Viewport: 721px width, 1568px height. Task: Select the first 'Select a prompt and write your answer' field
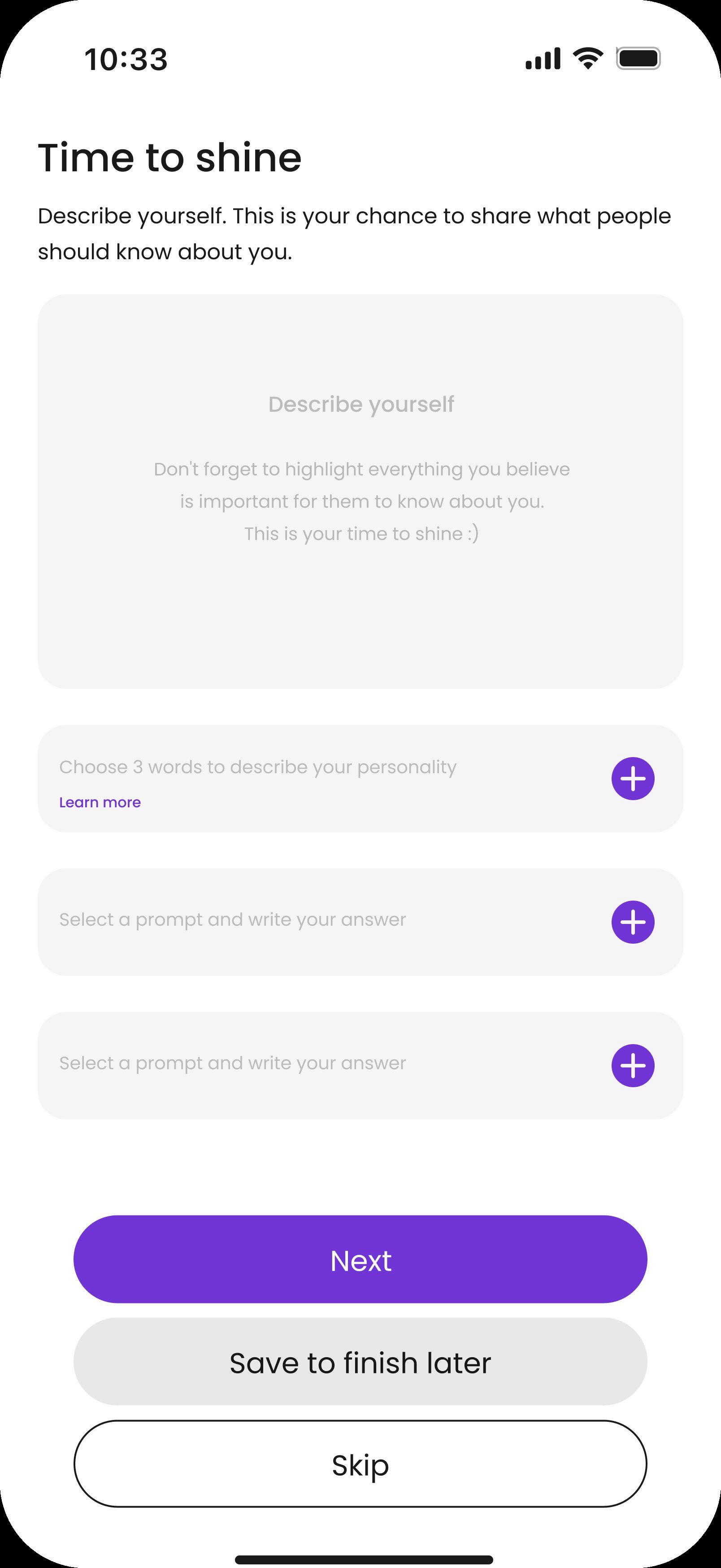[232, 920]
